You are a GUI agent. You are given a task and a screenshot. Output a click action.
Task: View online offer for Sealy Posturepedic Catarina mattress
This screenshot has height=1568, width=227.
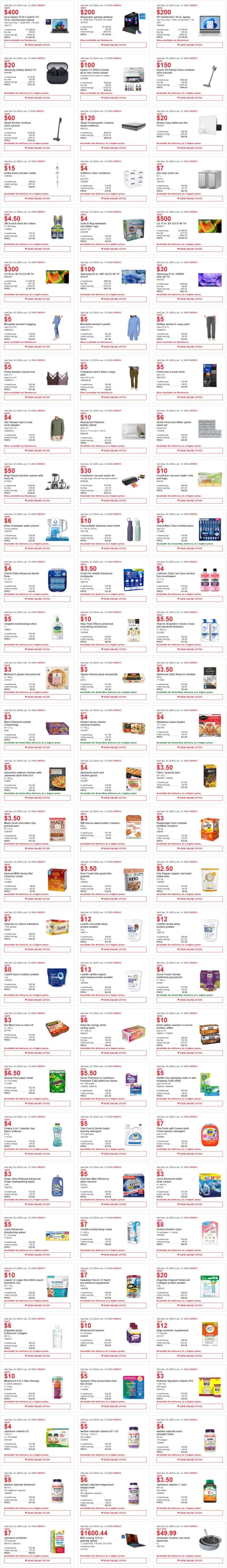click(x=114, y=148)
